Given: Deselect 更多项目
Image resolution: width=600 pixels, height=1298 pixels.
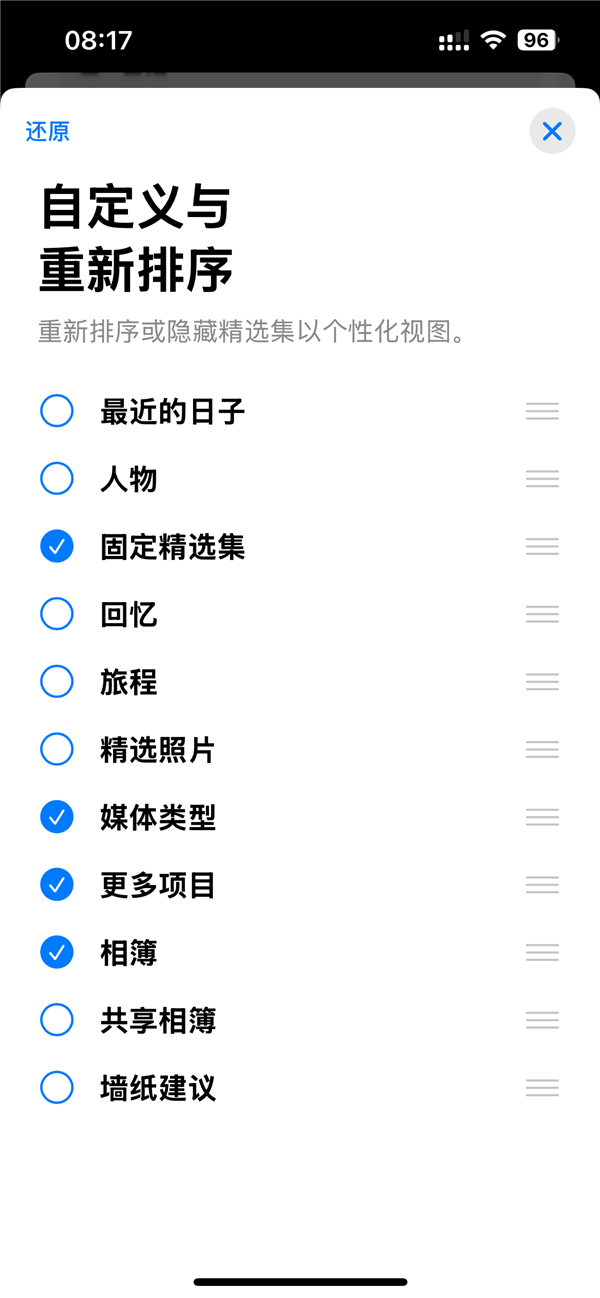Looking at the screenshot, I should 57,885.
